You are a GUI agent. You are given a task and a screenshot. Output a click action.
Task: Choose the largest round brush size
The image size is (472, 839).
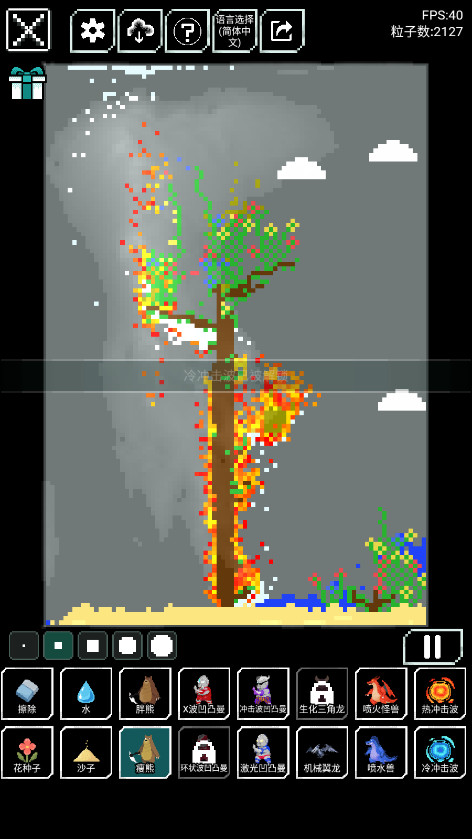pyautogui.click(x=162, y=645)
